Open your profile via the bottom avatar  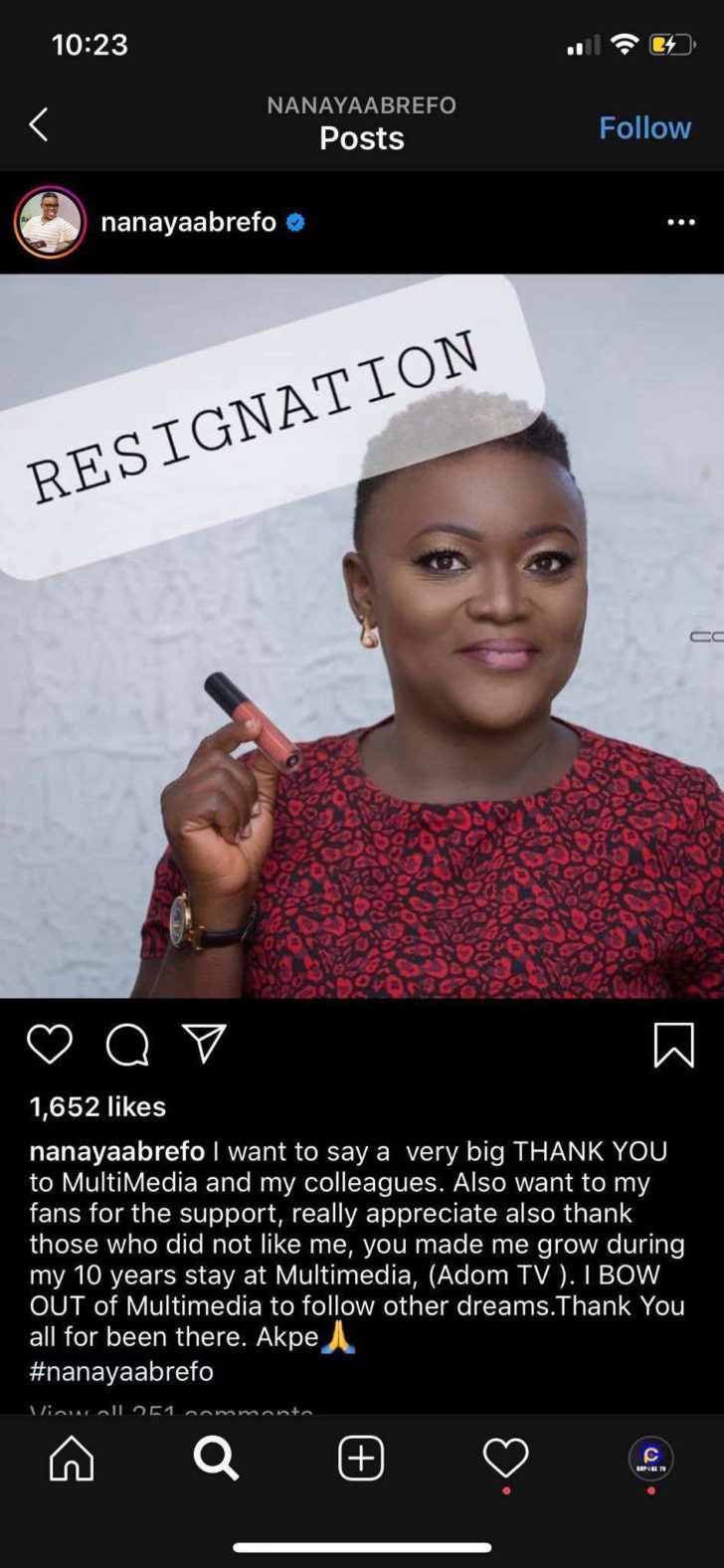(x=650, y=1459)
